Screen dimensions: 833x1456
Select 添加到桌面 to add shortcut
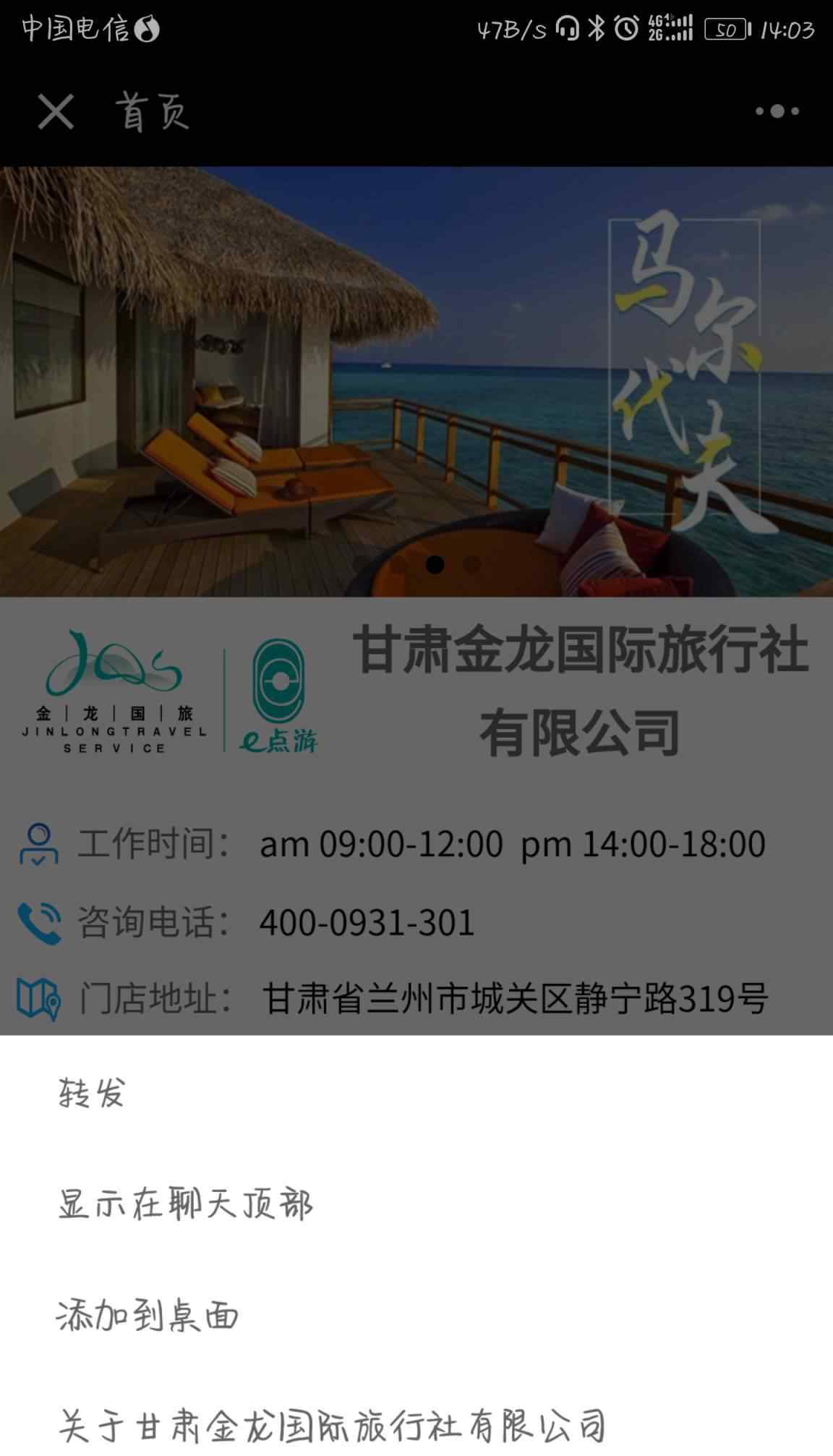148,1315
